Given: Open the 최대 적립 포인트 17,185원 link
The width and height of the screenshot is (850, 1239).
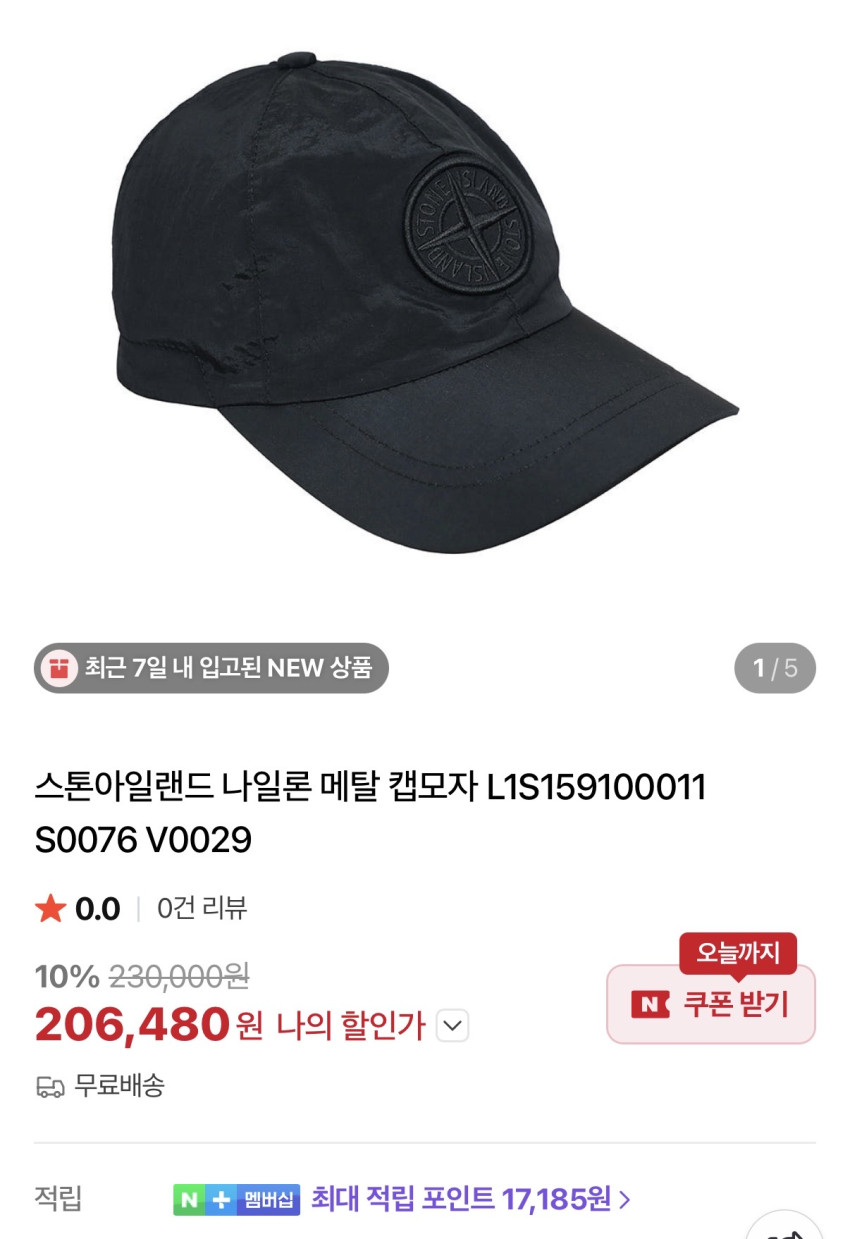Looking at the screenshot, I should pos(470,1198).
